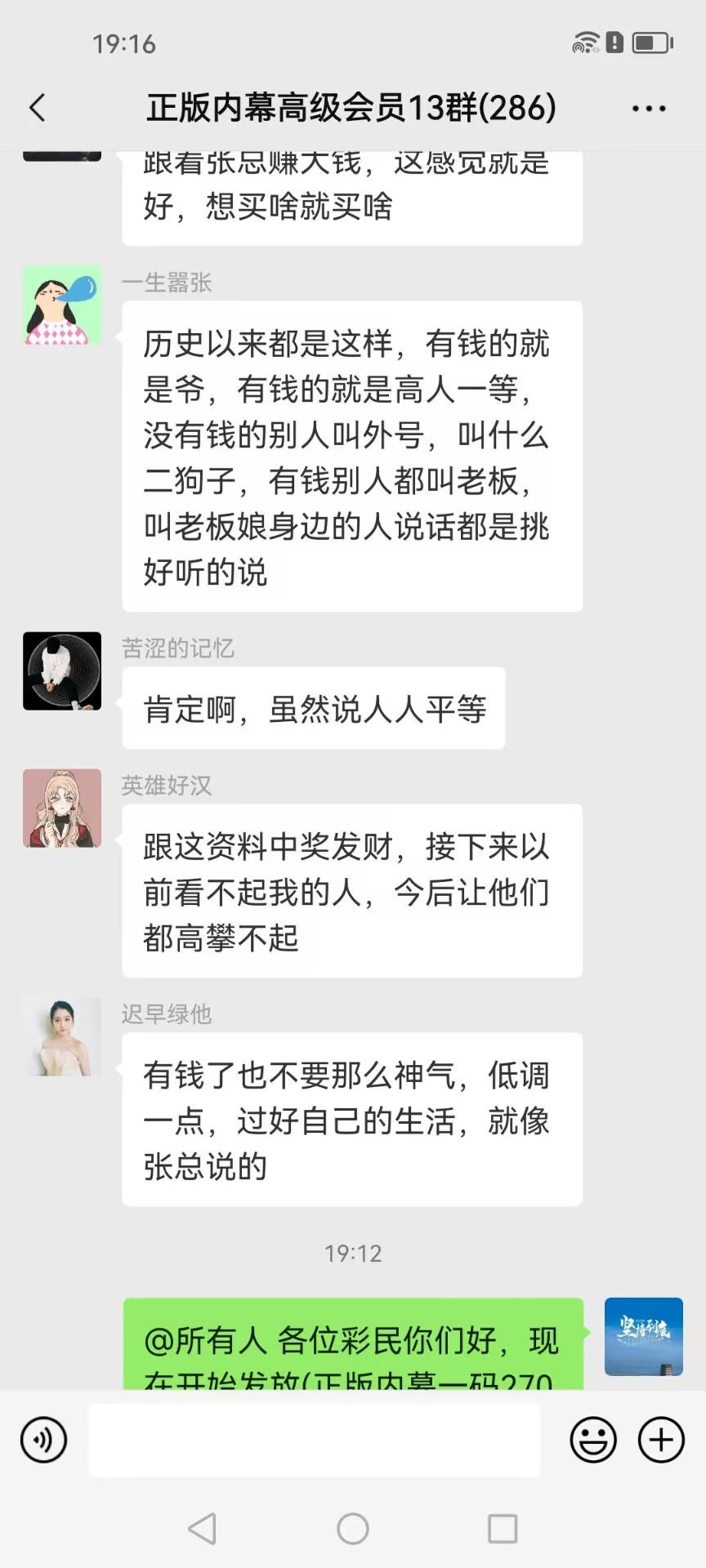706x1568 pixels.
Task: Open 英雄好汉's profile avatar
Action: pyautogui.click(x=62, y=808)
